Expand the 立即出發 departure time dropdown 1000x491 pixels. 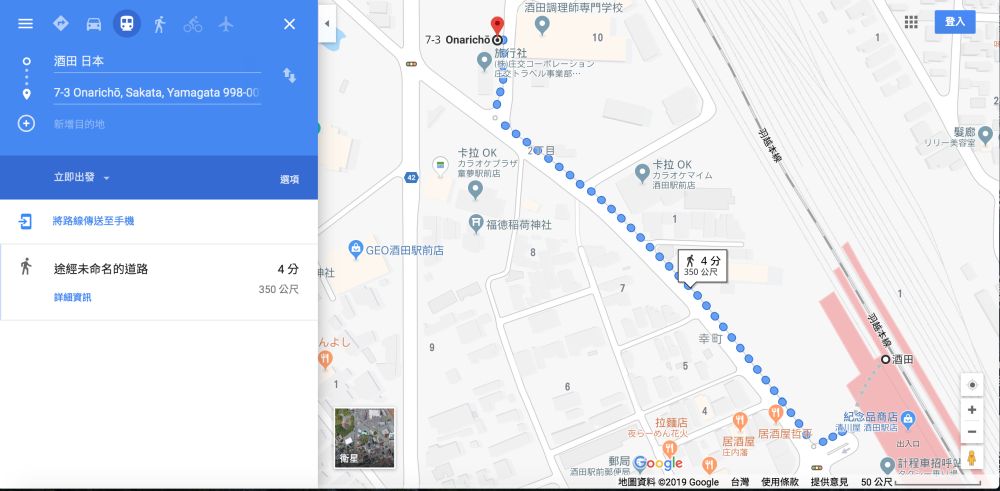click(82, 177)
